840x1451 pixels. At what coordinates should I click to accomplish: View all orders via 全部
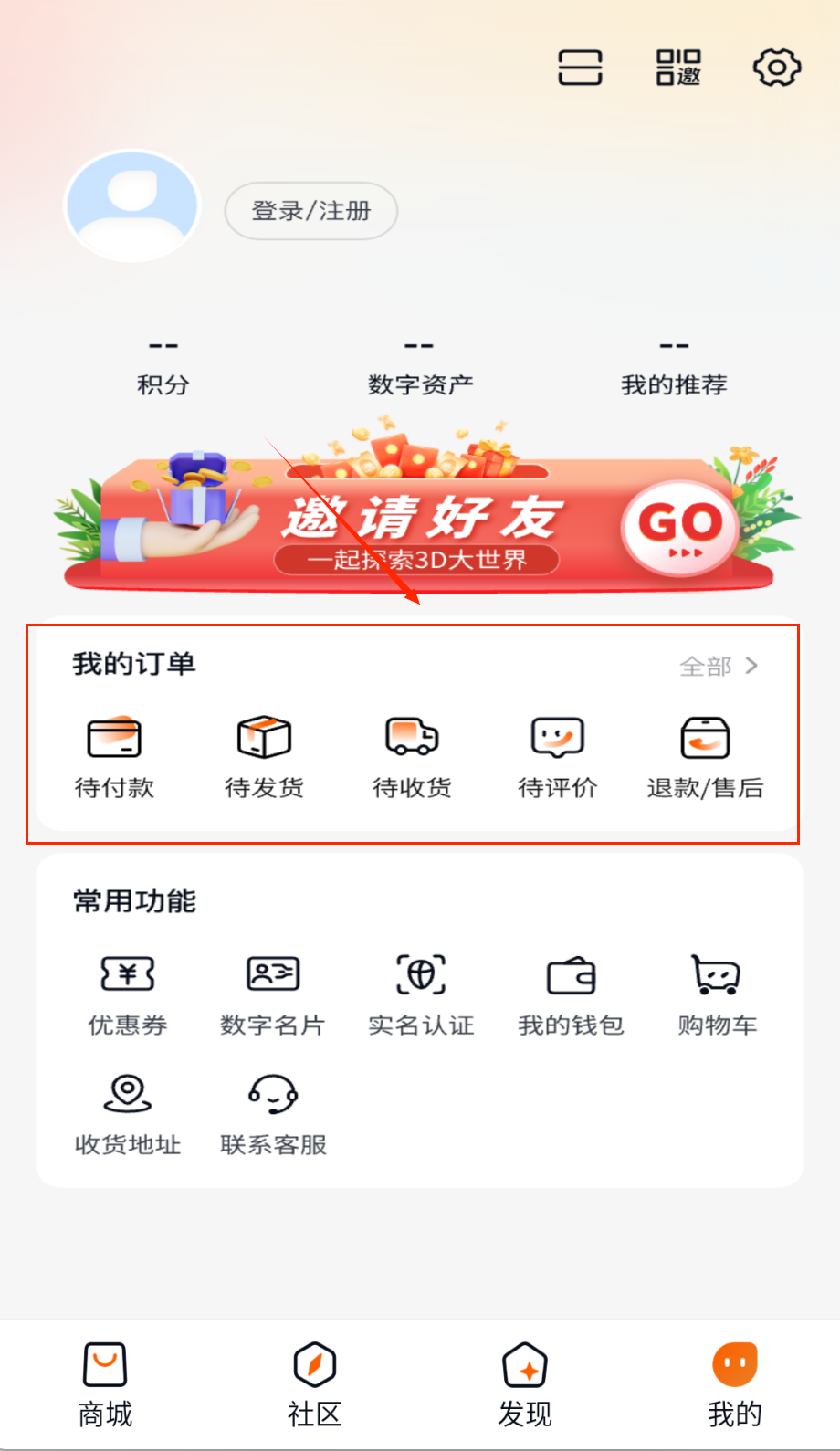(719, 667)
